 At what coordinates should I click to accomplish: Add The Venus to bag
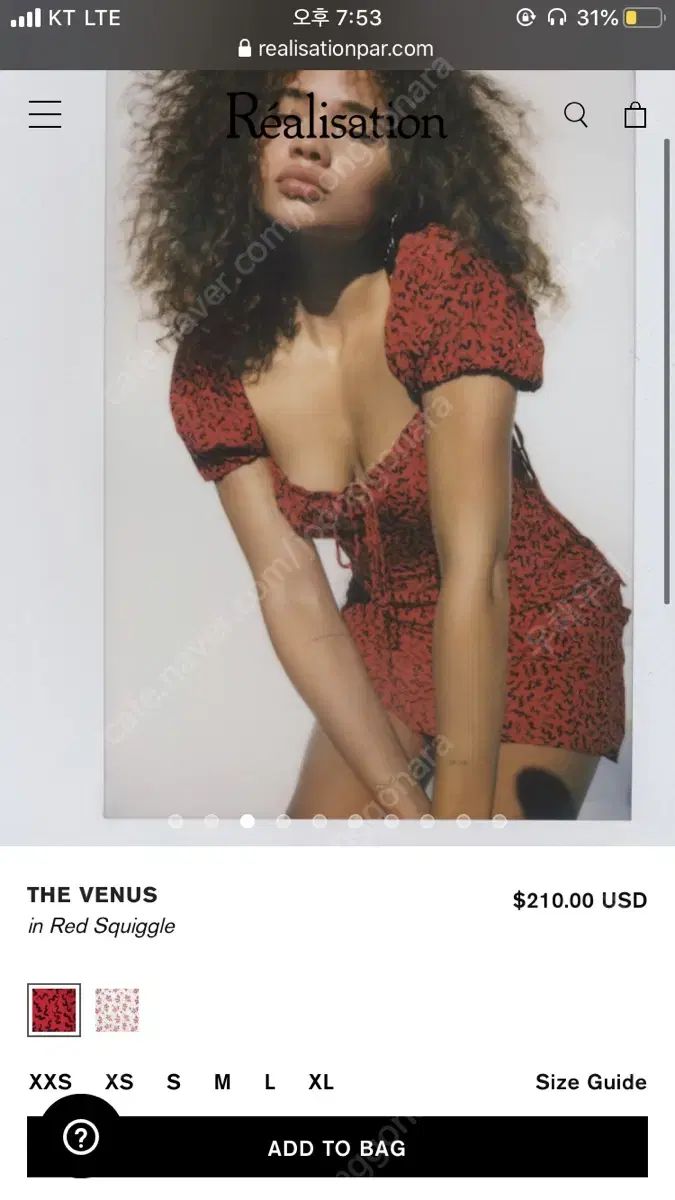click(337, 1148)
